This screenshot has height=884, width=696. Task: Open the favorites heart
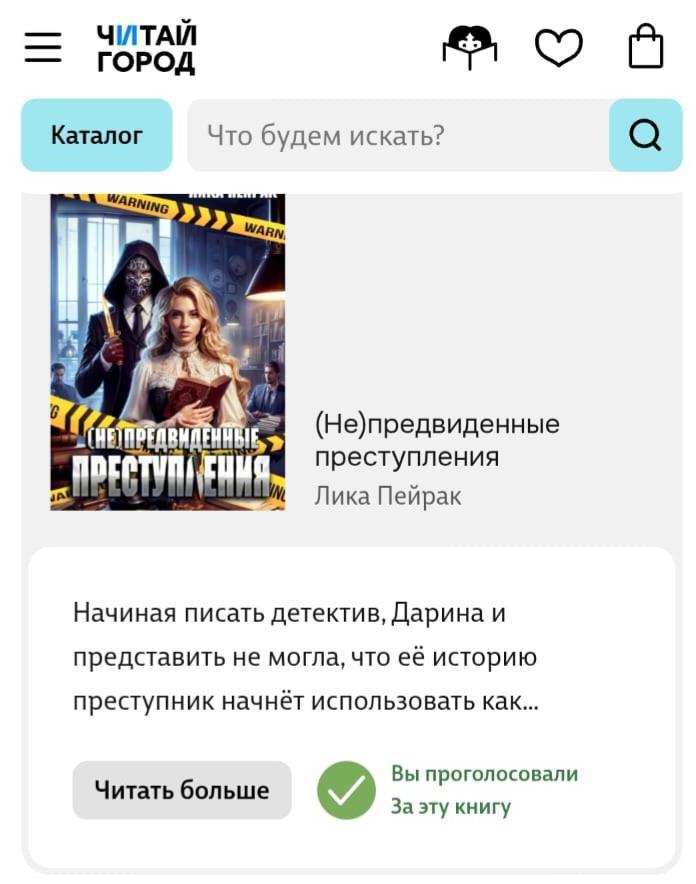click(558, 47)
